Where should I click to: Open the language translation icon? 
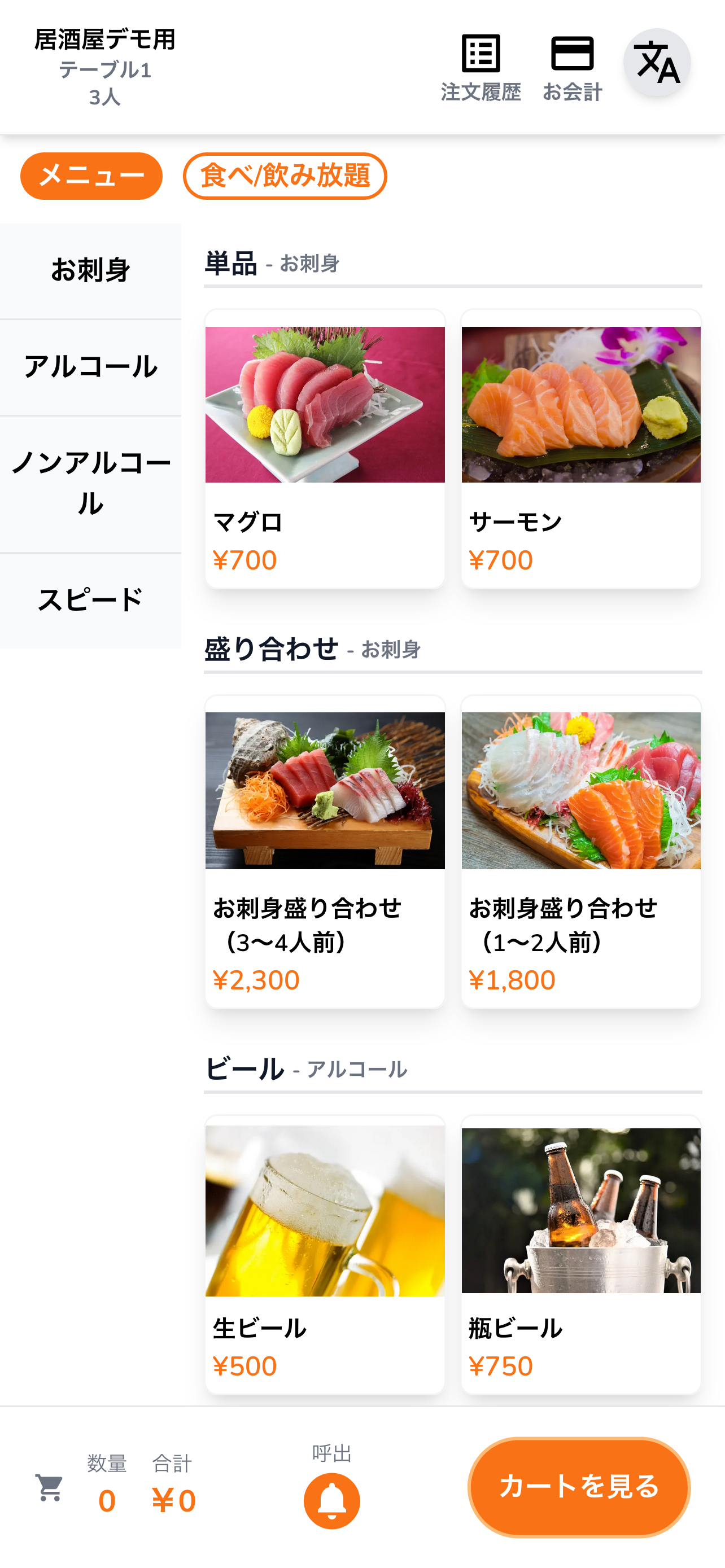(x=656, y=62)
